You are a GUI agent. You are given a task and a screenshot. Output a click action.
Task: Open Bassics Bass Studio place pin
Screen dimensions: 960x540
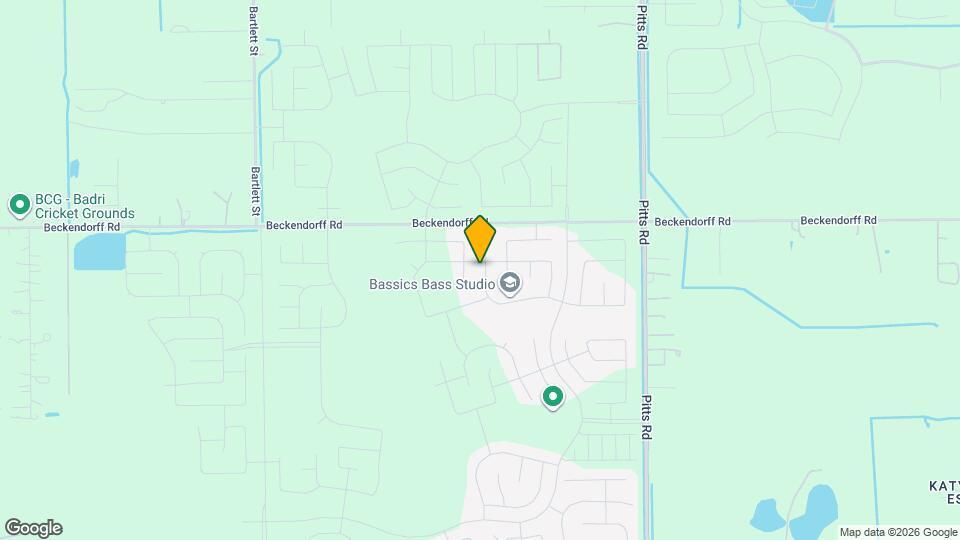pyautogui.click(x=511, y=284)
